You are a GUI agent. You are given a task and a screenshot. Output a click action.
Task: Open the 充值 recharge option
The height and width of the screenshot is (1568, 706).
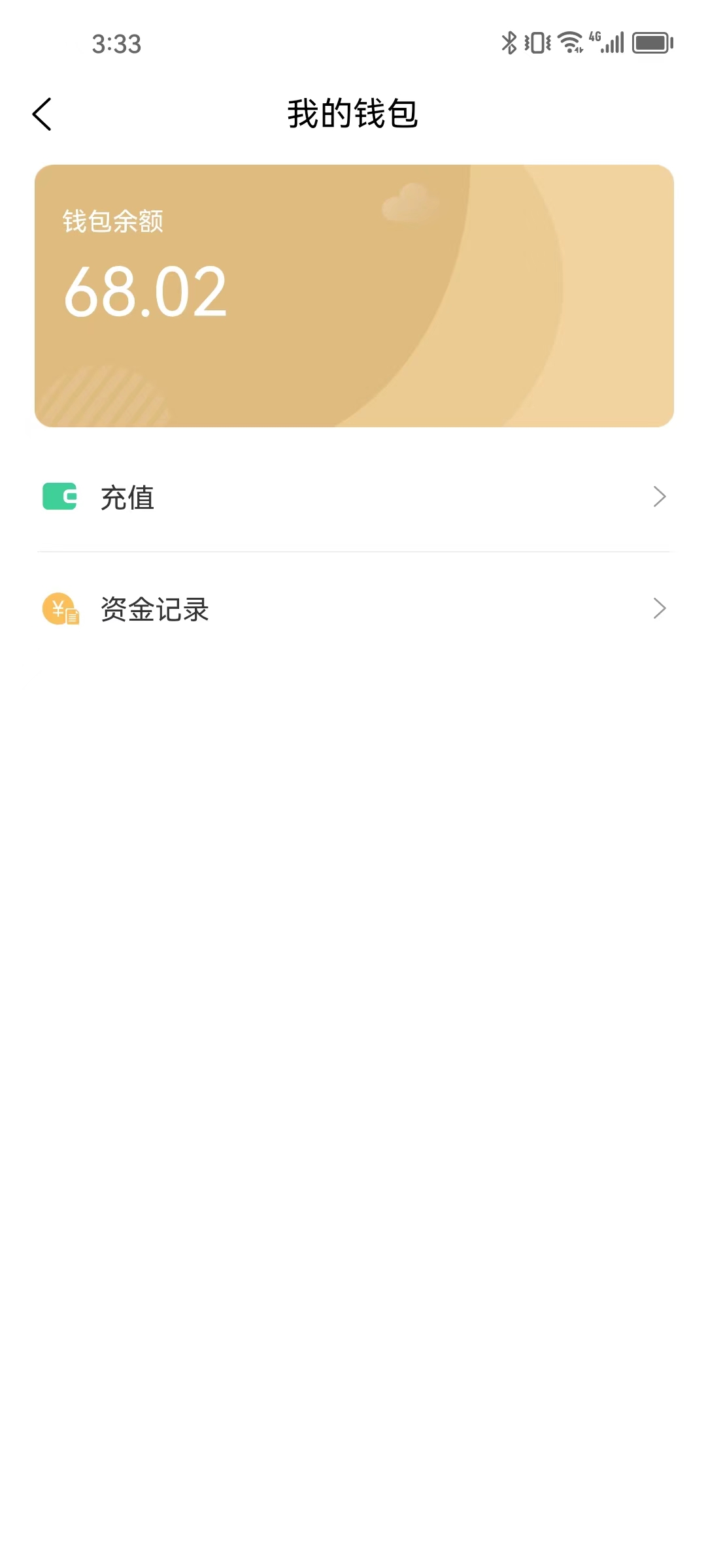click(x=353, y=497)
